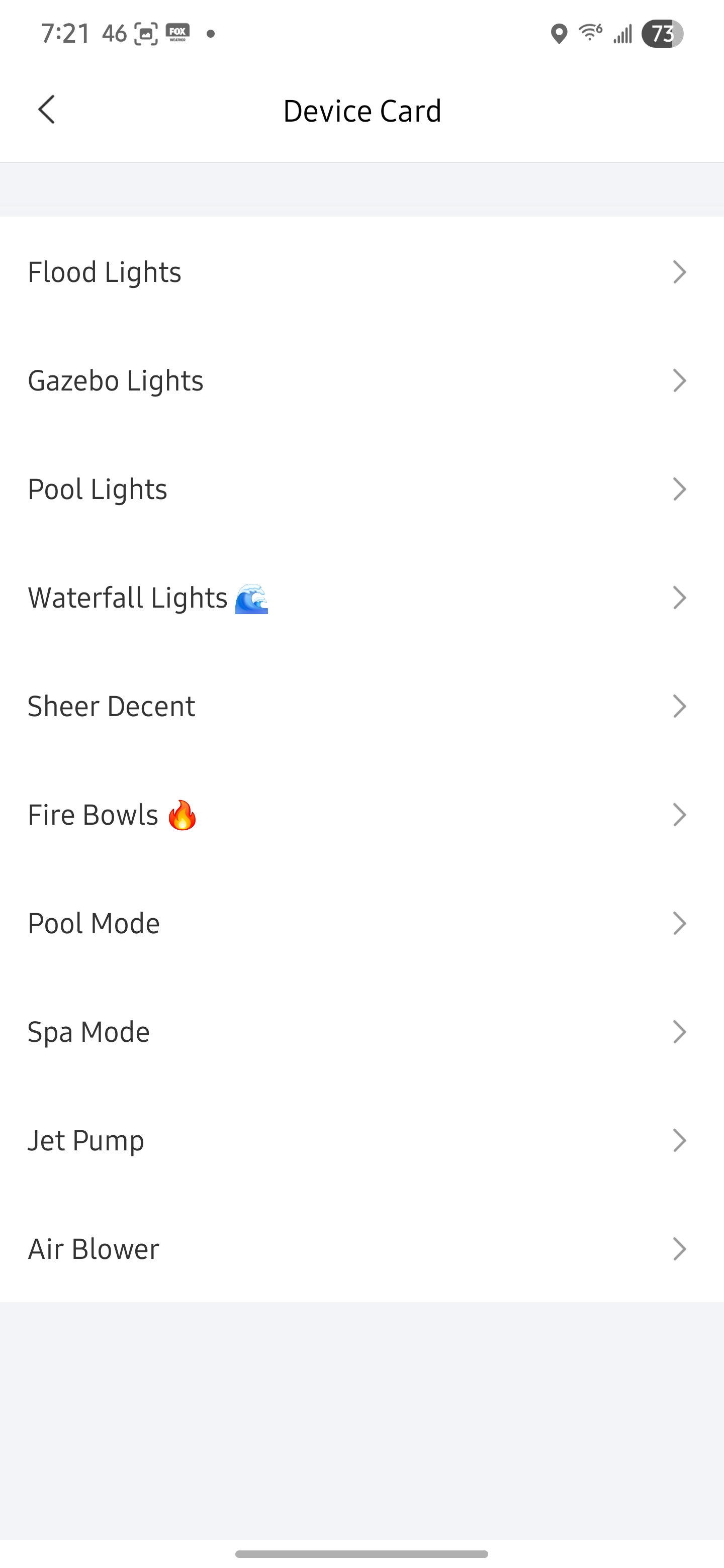Screen dimensions: 724x1568
Task: Select the Gazebo Lights row
Action: [x=361, y=380]
